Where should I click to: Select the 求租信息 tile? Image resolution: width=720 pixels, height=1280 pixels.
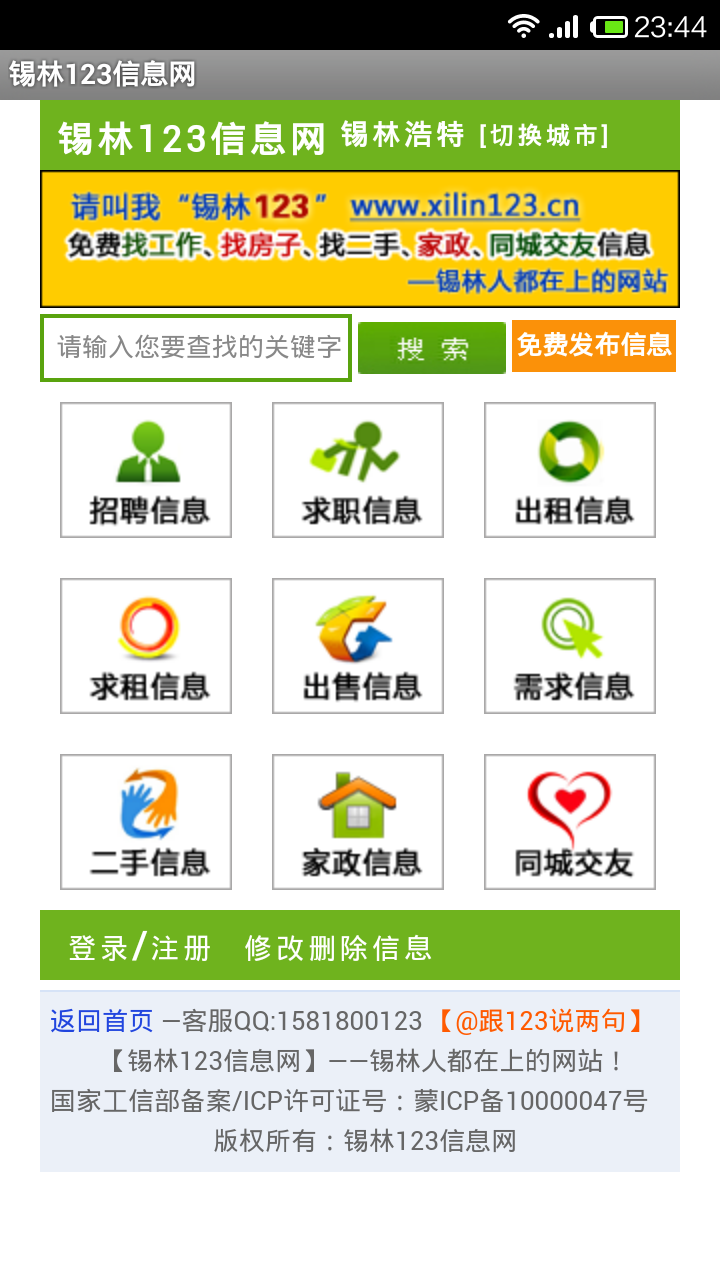pyautogui.click(x=146, y=646)
